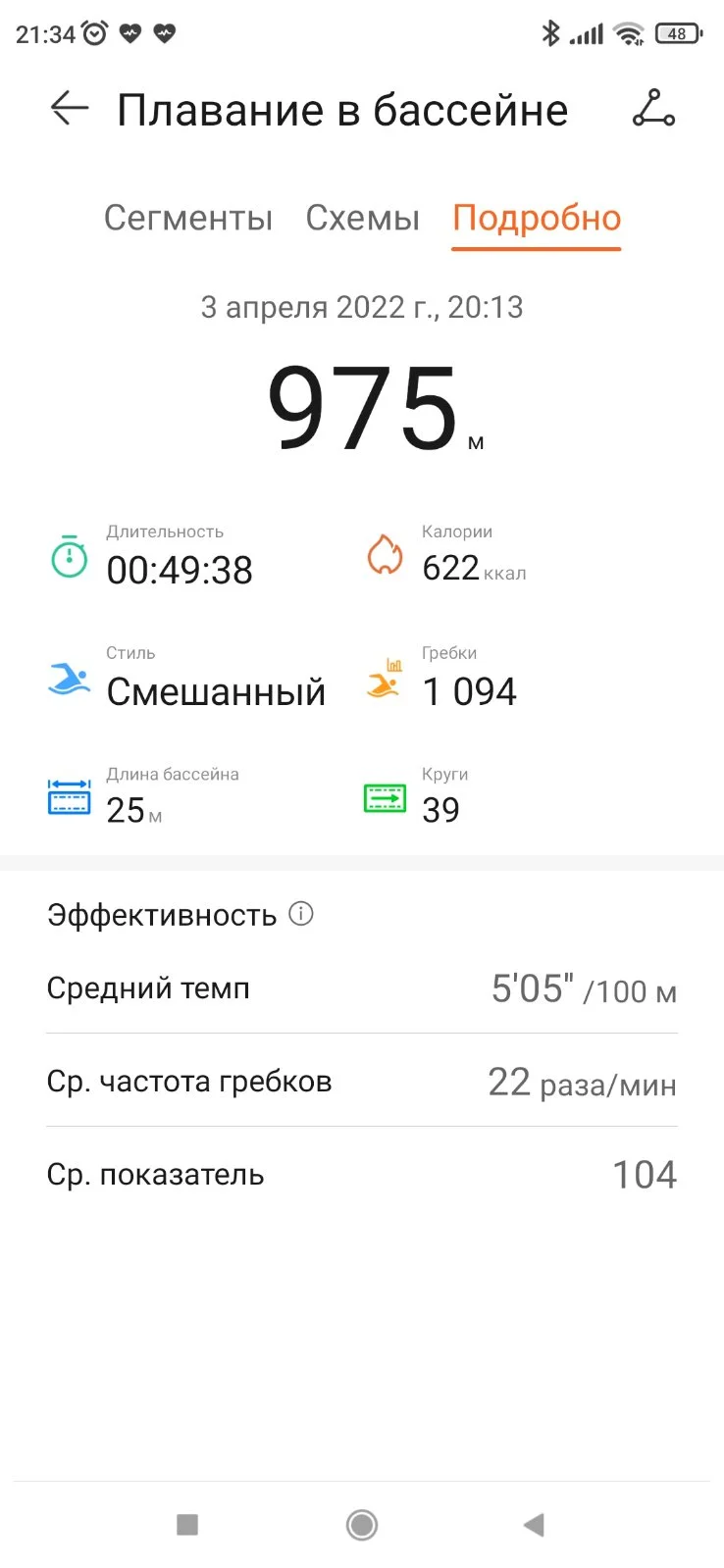The width and height of the screenshot is (724, 1568).
Task: Open the info icon next to Эффективность
Action: click(301, 914)
